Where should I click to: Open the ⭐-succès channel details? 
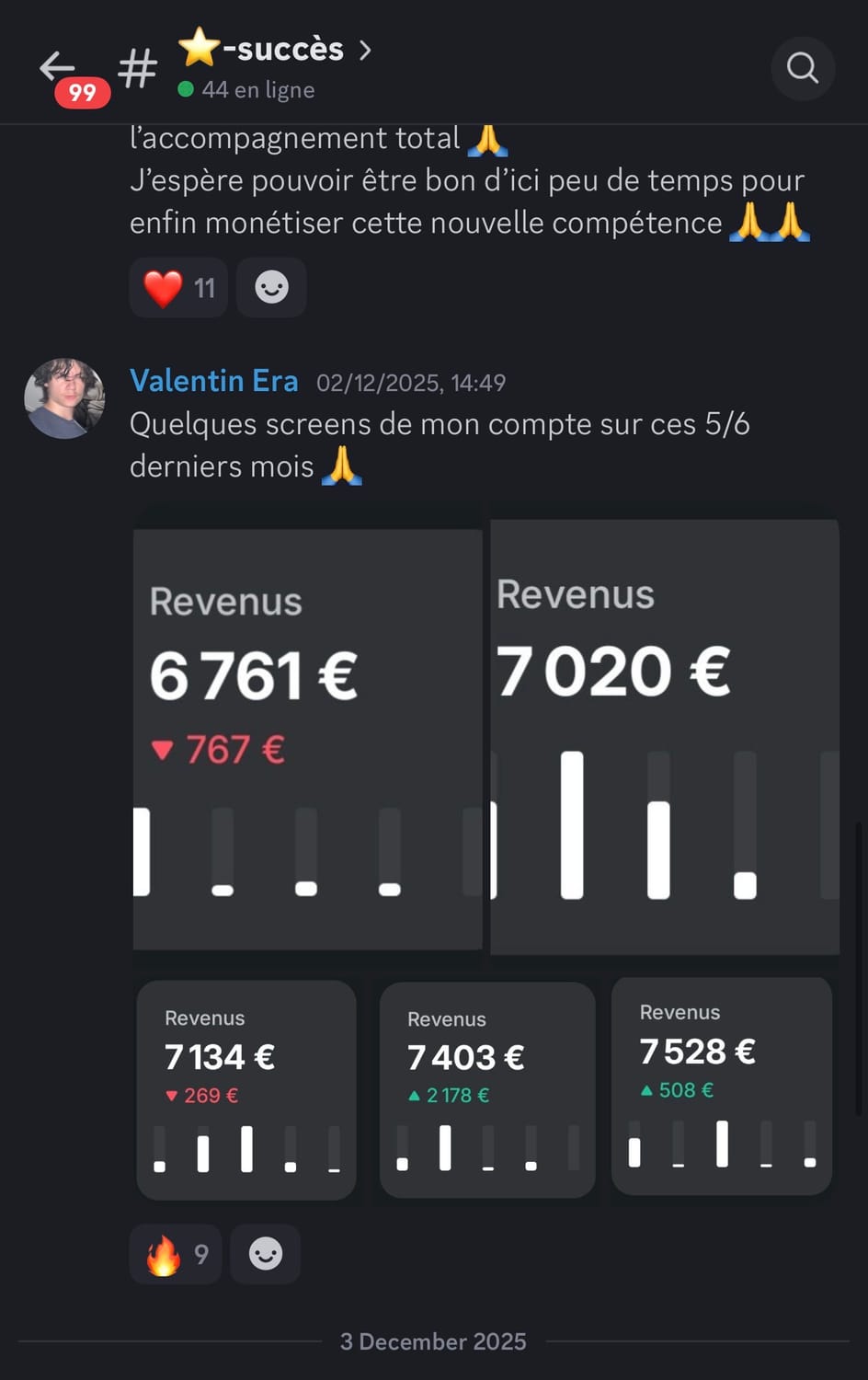tap(275, 50)
